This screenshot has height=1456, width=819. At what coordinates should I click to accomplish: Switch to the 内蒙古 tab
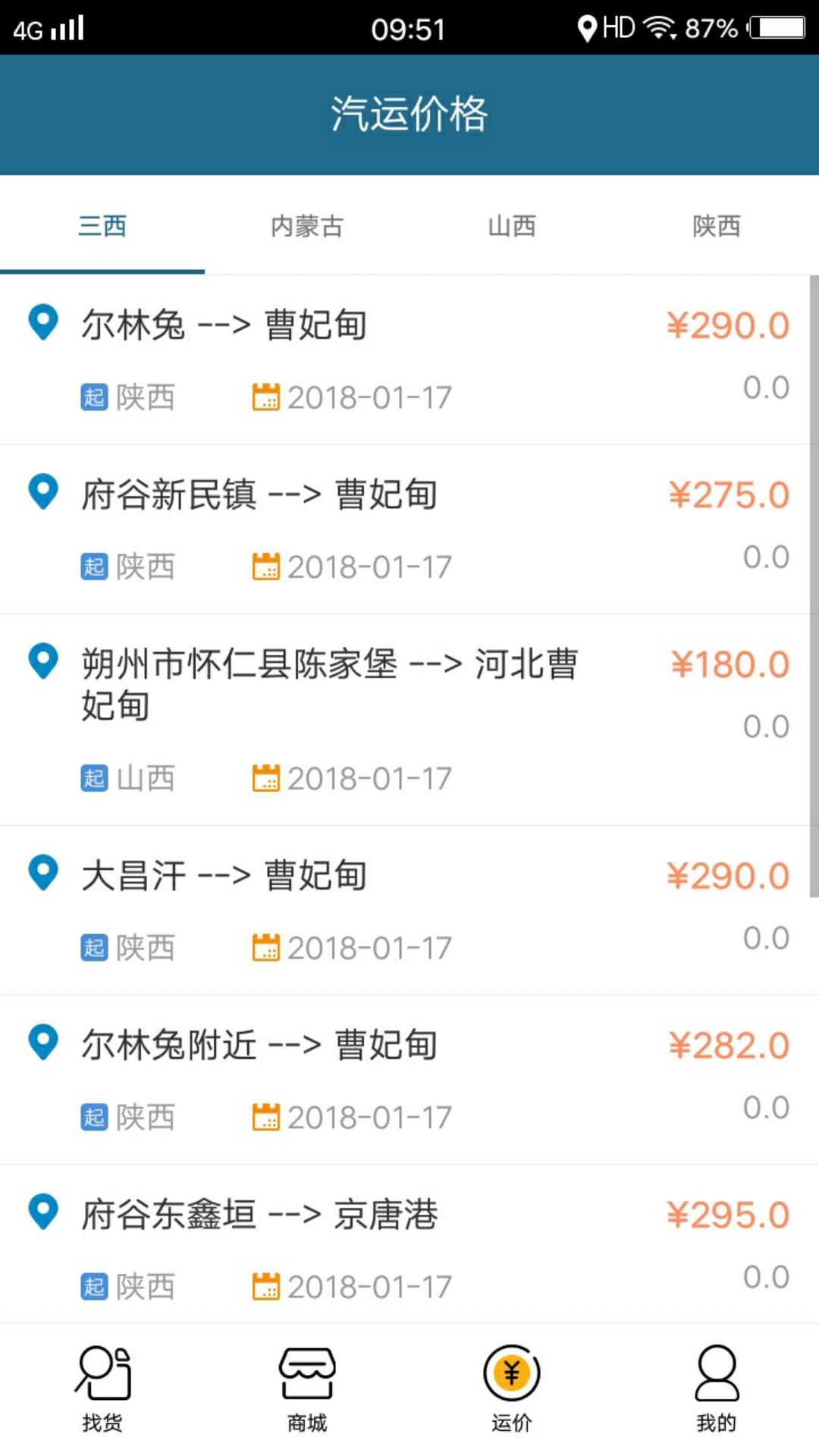point(307,225)
